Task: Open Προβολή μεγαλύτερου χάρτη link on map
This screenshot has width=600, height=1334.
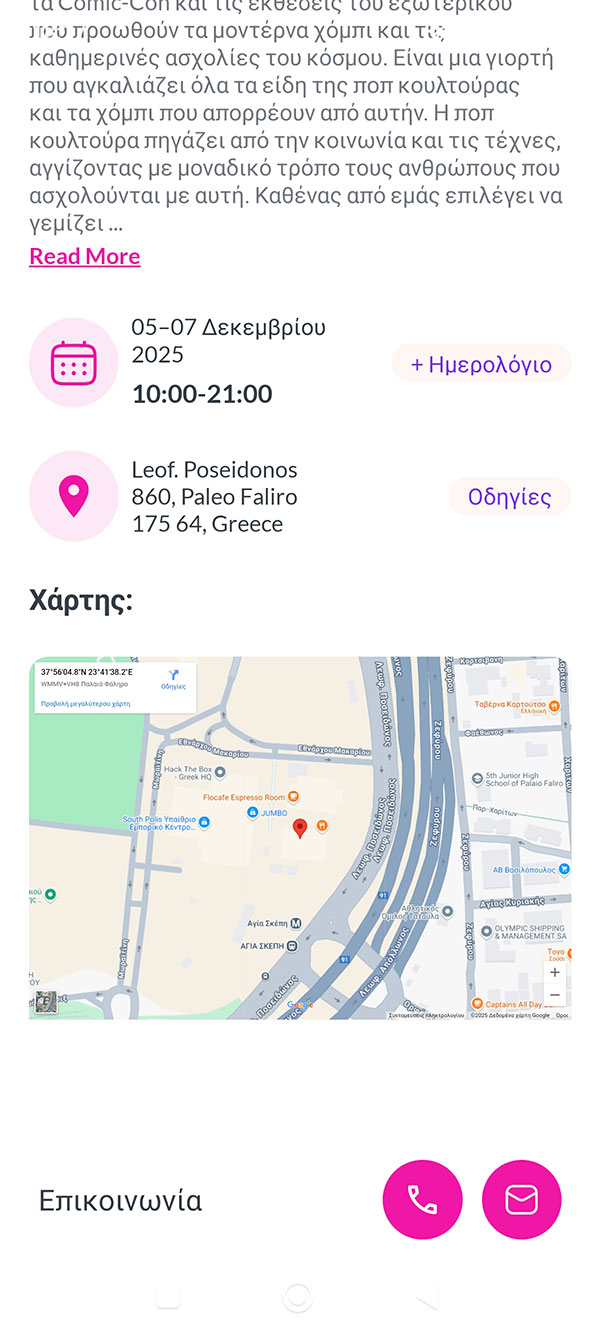Action: (86, 704)
